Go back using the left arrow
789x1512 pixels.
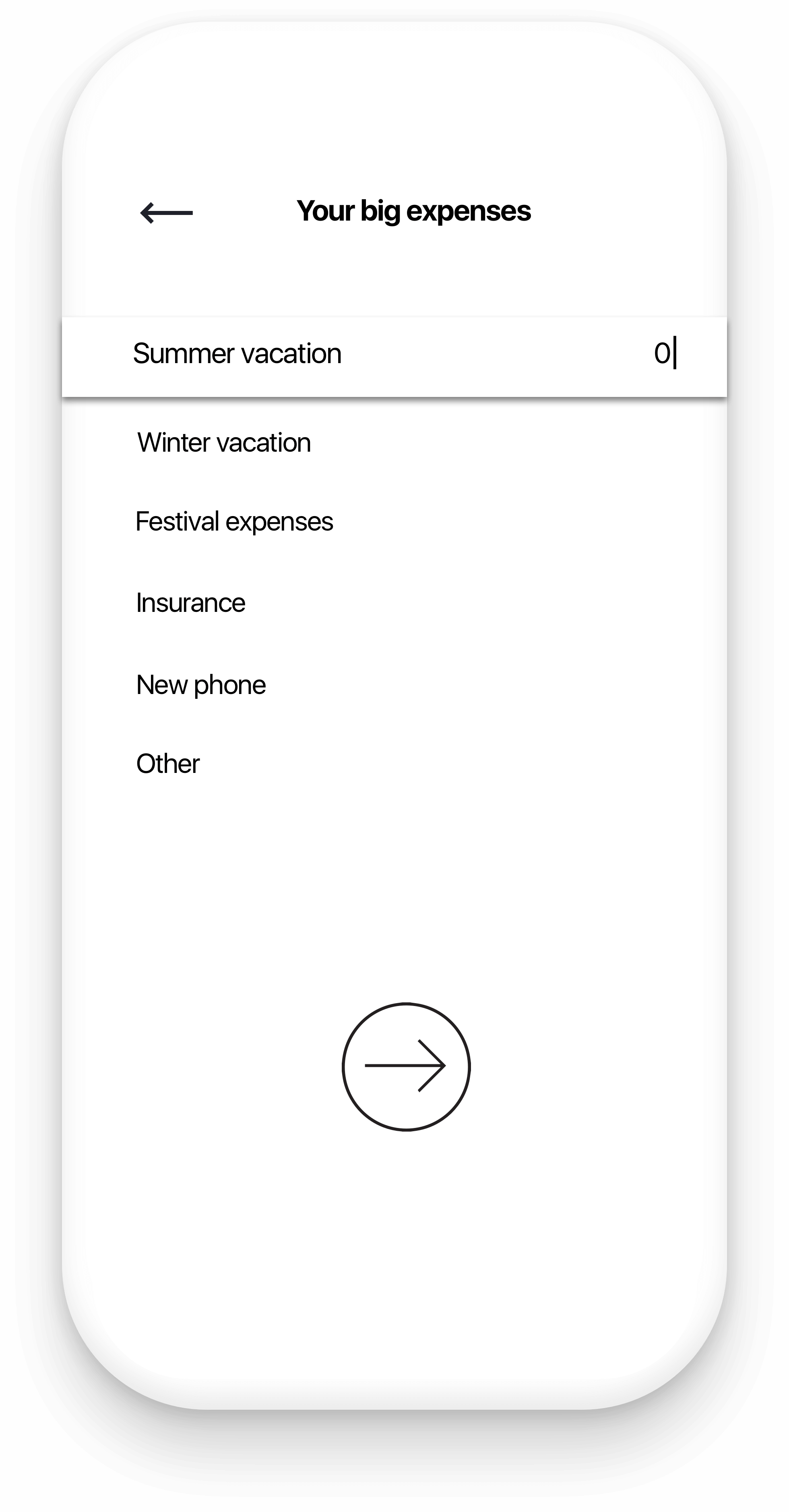tap(166, 213)
